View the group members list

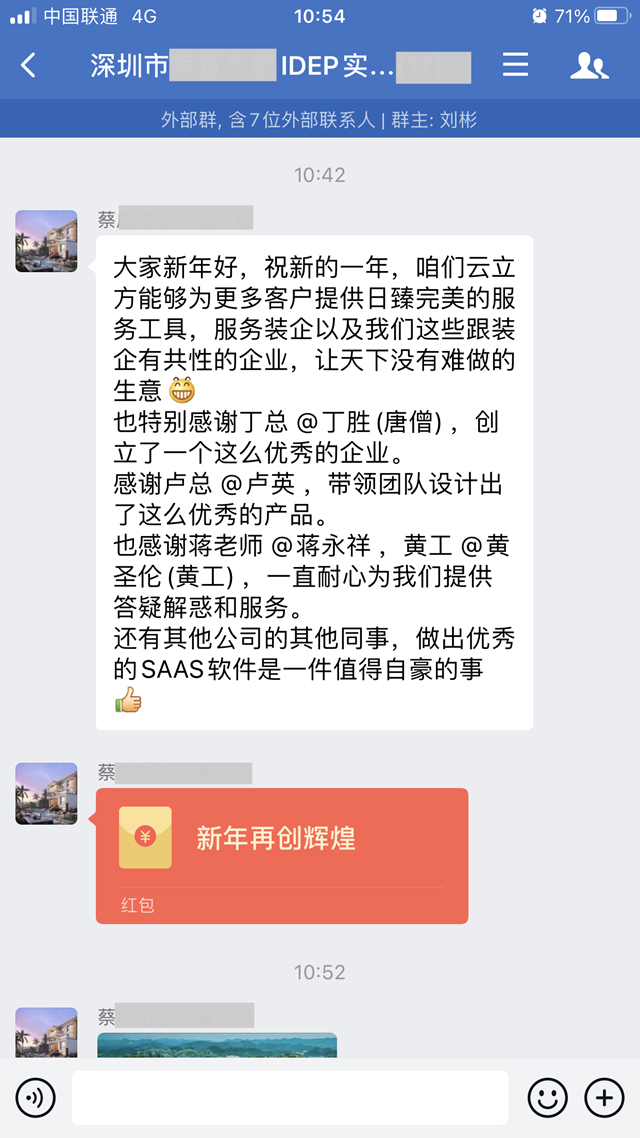point(589,67)
